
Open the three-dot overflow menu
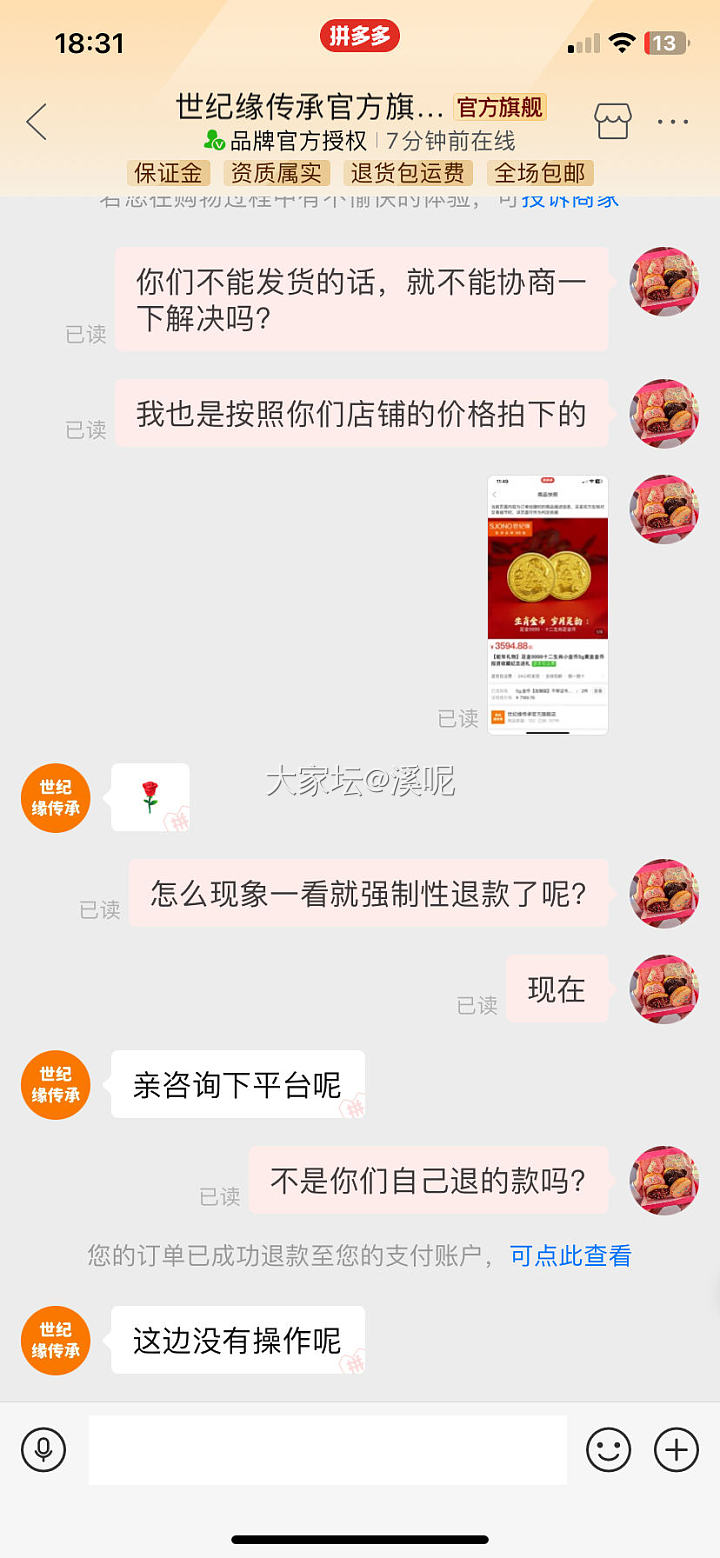click(672, 122)
